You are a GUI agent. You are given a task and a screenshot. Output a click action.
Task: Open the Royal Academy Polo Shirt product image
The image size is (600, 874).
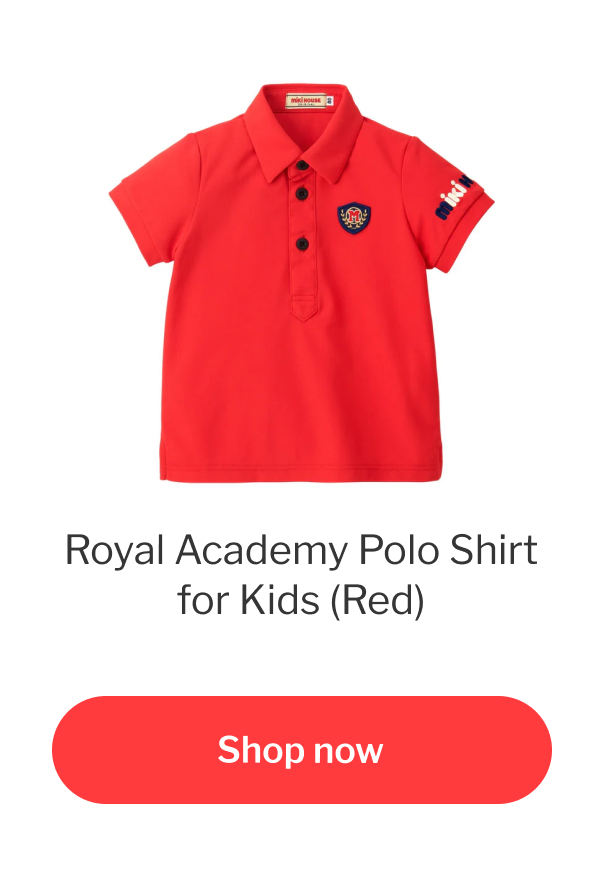click(300, 283)
